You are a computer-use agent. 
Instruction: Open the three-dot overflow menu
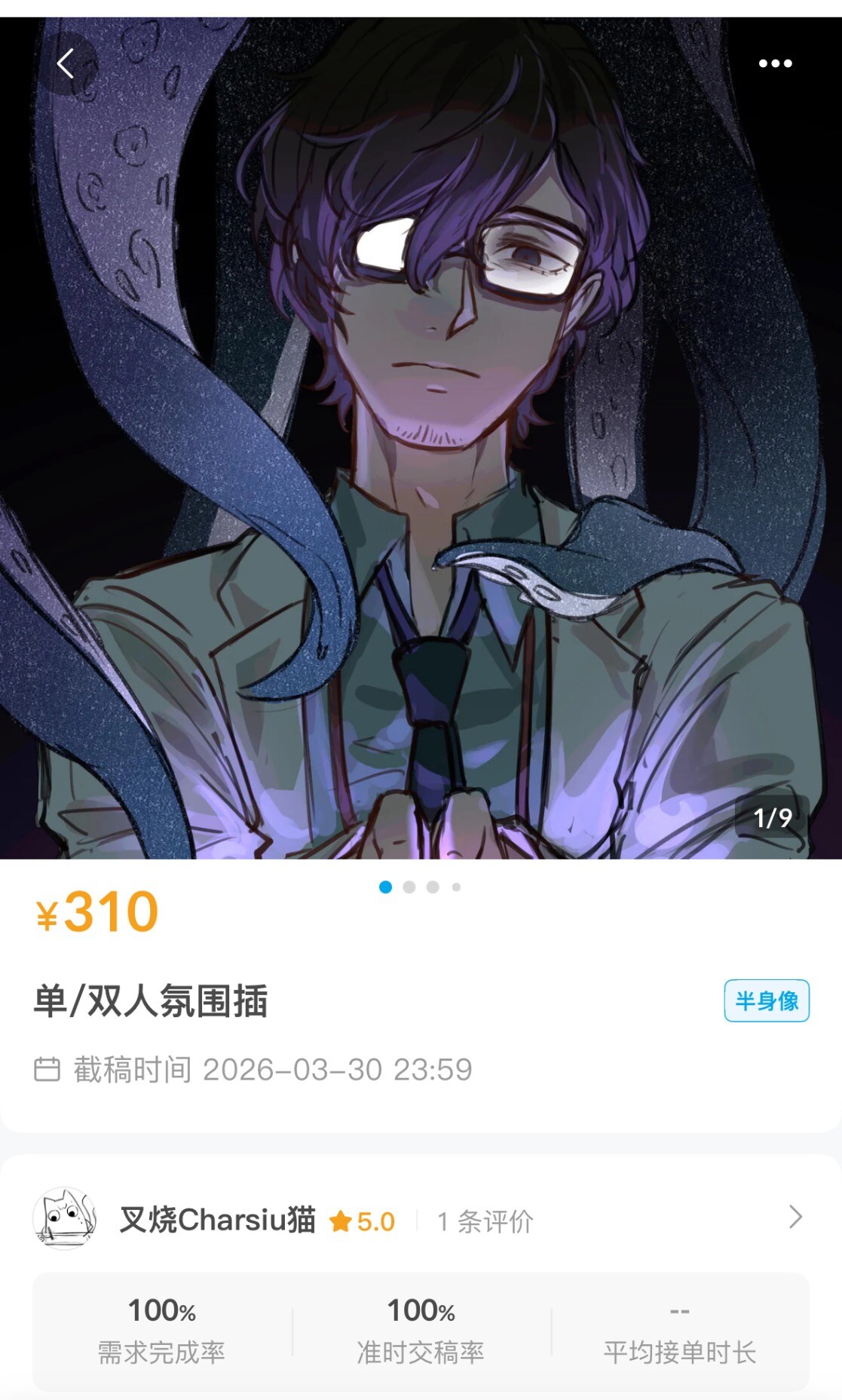(x=775, y=63)
